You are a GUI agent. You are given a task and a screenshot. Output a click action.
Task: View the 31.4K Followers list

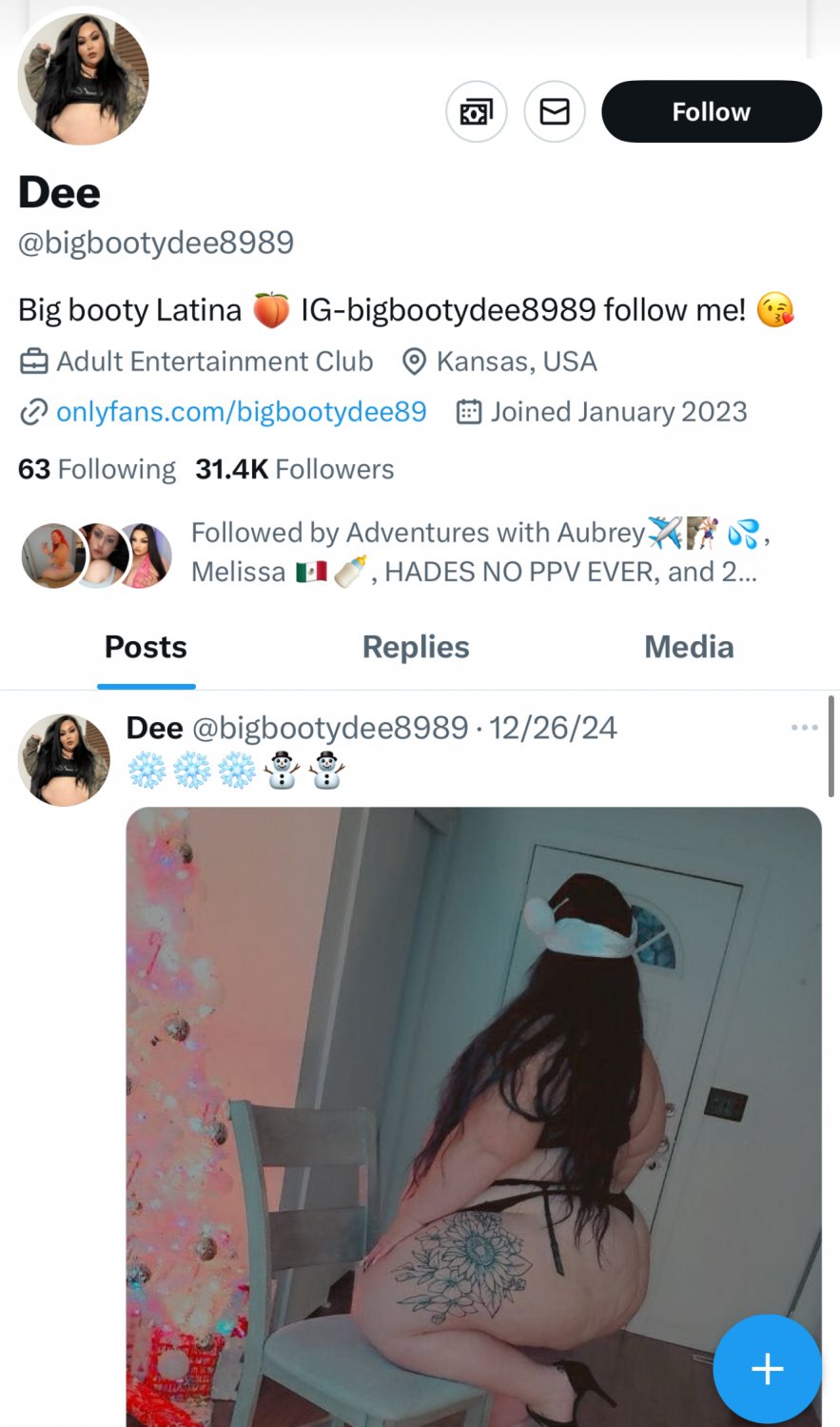click(294, 469)
